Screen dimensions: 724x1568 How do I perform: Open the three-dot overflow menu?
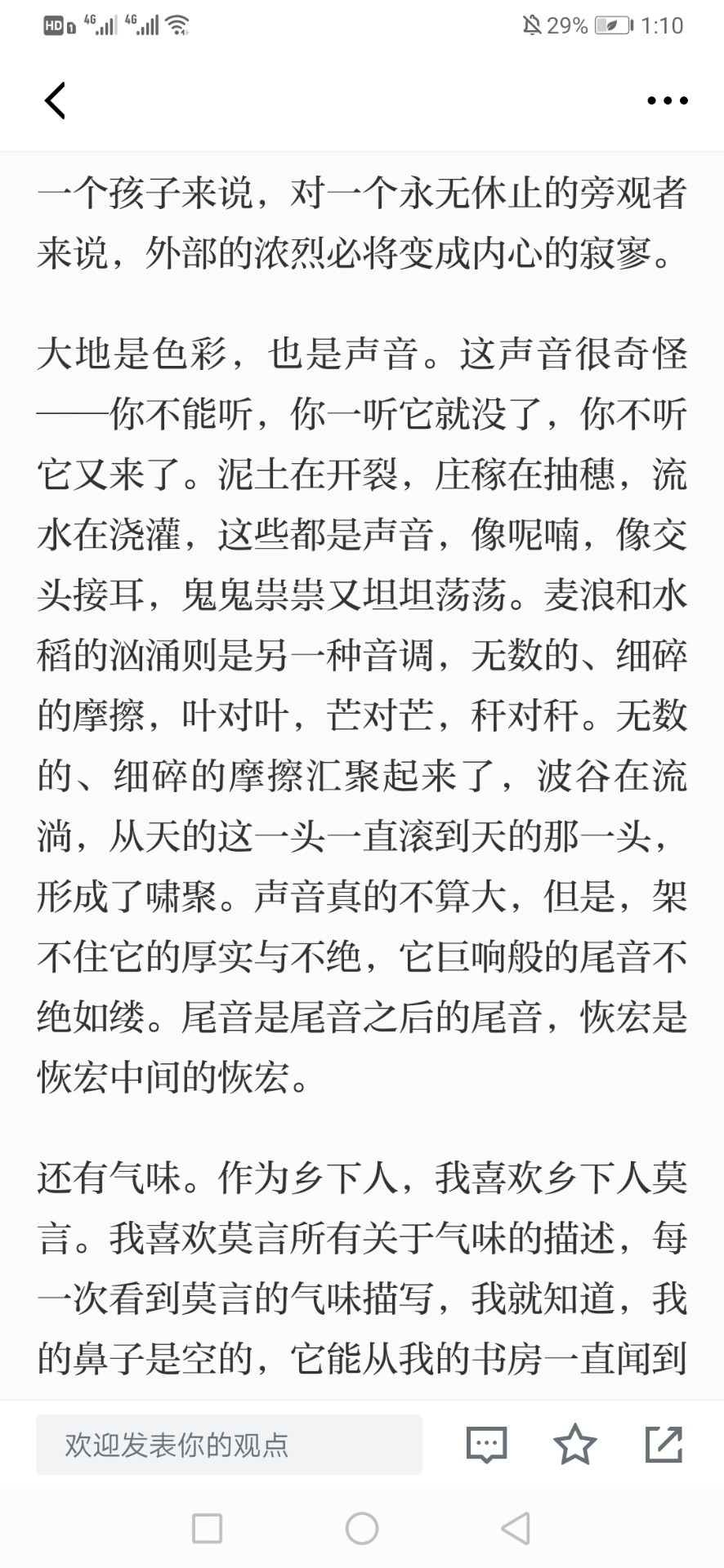click(667, 100)
